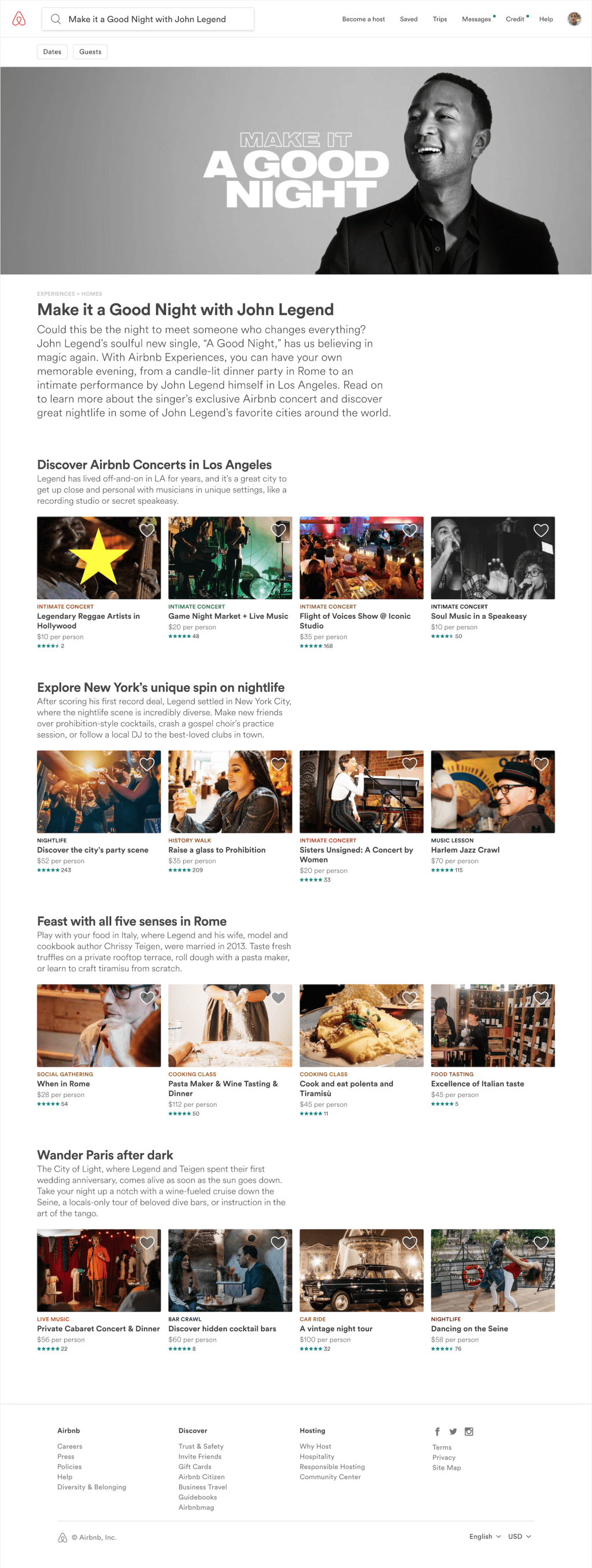This screenshot has height=1568, width=592.
Task: Open Saved listings in the header
Action: click(x=409, y=20)
